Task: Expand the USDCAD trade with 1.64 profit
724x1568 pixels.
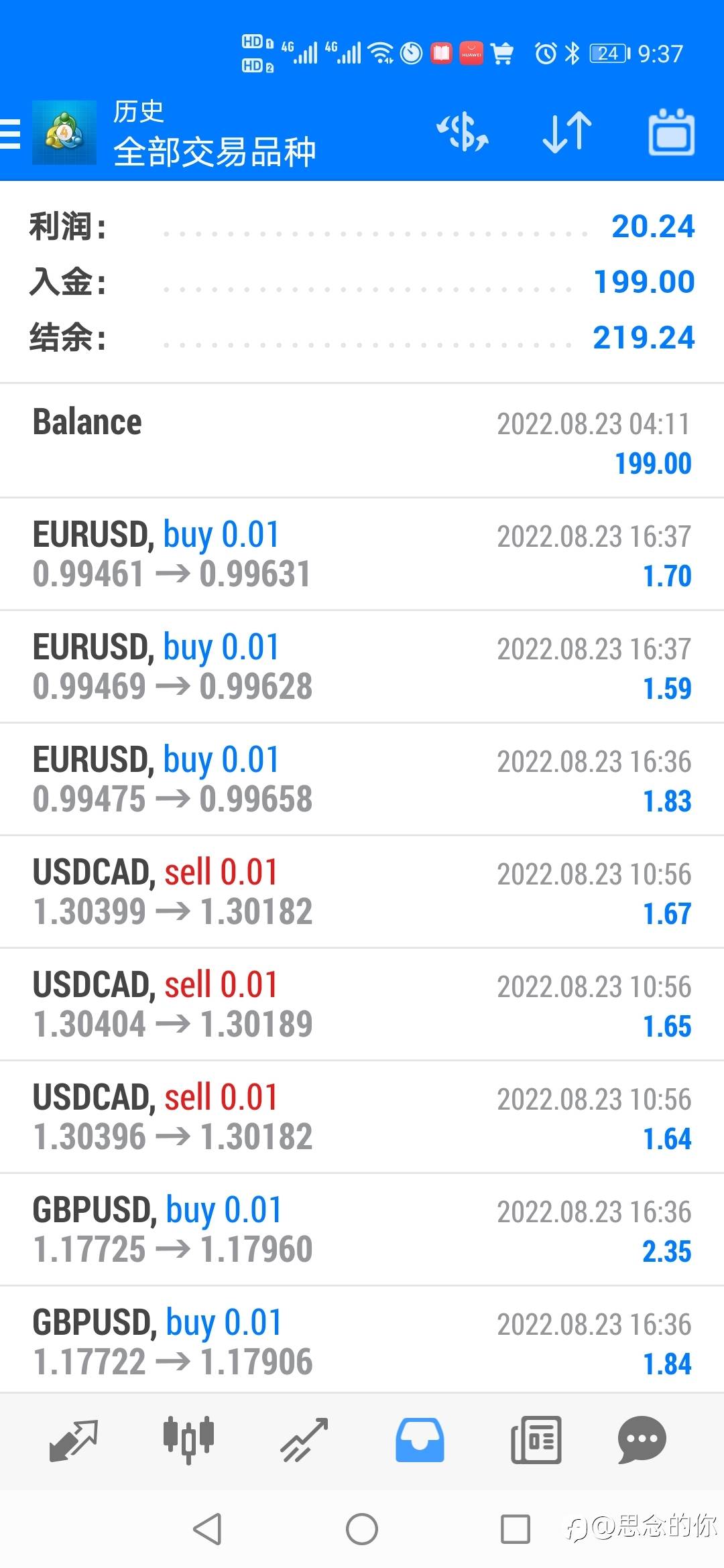Action: pos(362,1117)
